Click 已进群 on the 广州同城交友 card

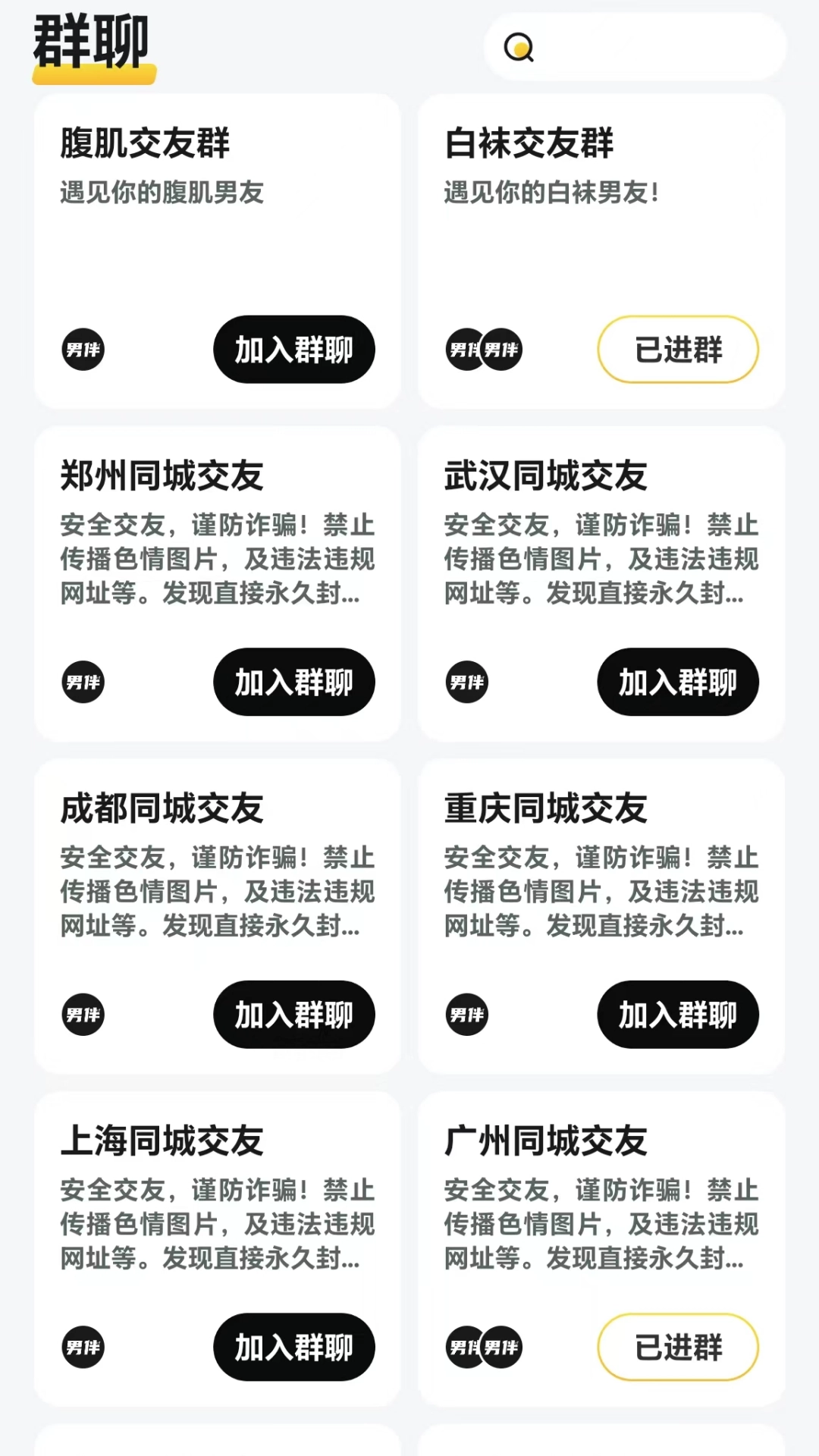click(677, 1346)
